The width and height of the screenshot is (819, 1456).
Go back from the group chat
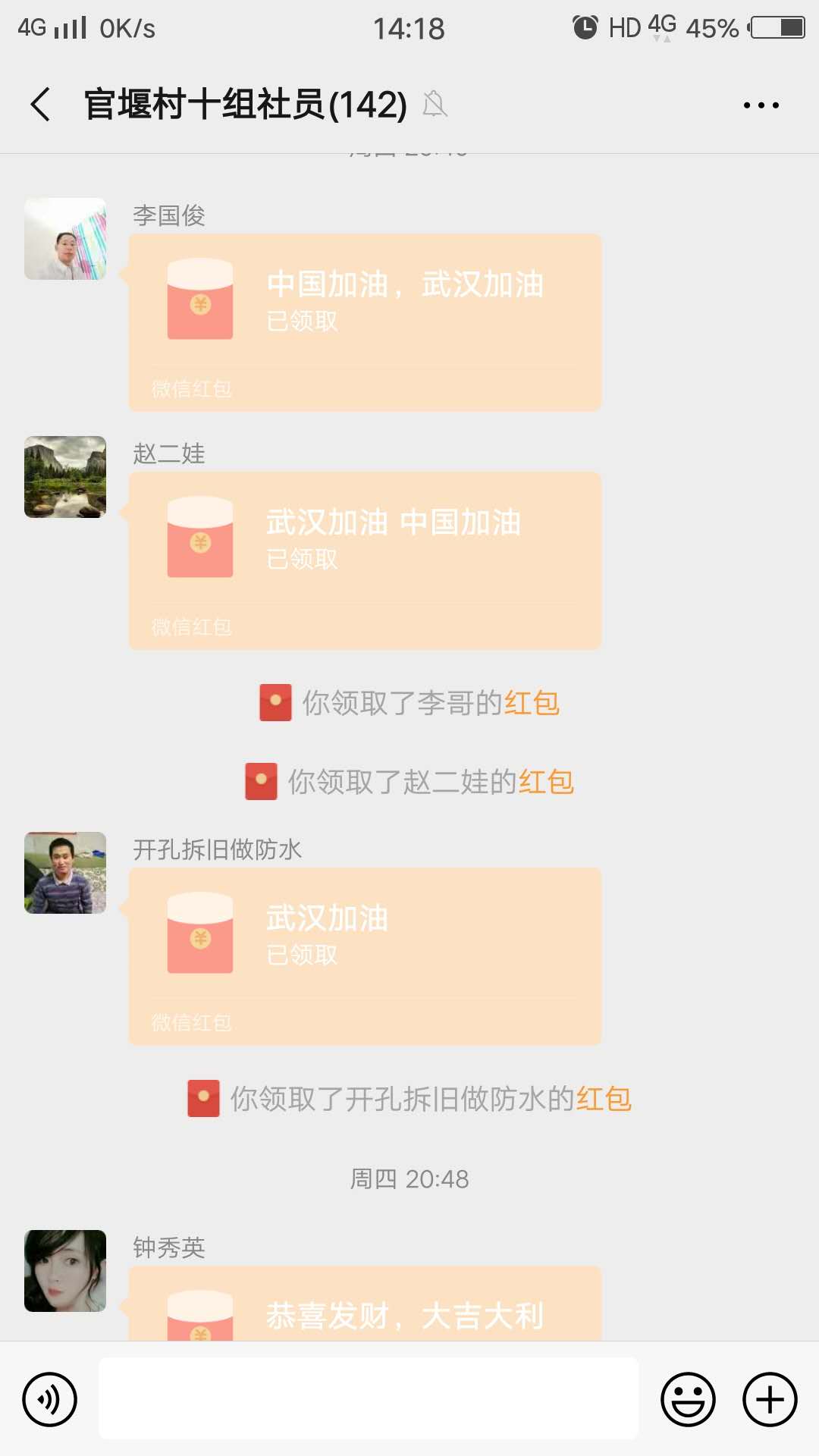[x=41, y=105]
